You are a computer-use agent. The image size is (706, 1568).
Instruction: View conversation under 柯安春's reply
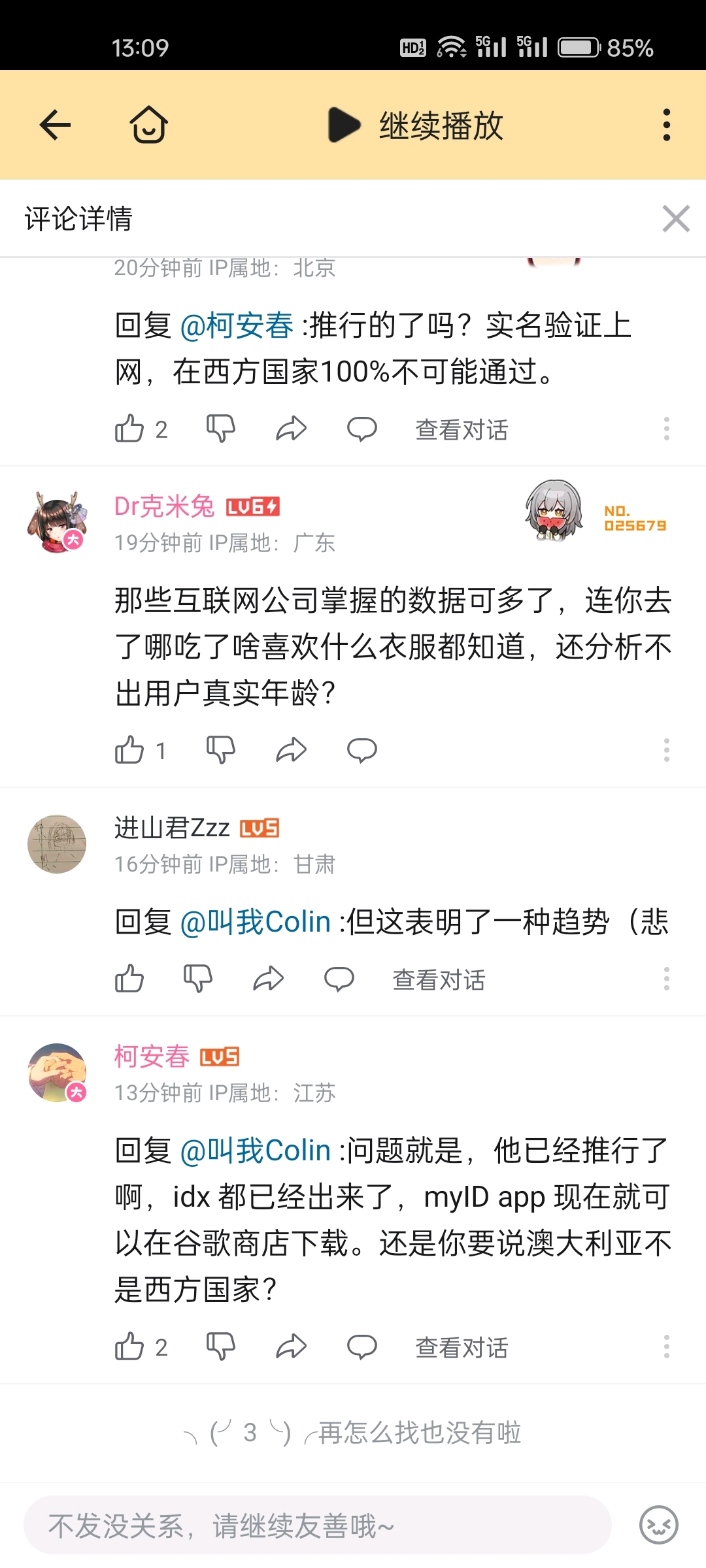pos(462,1347)
